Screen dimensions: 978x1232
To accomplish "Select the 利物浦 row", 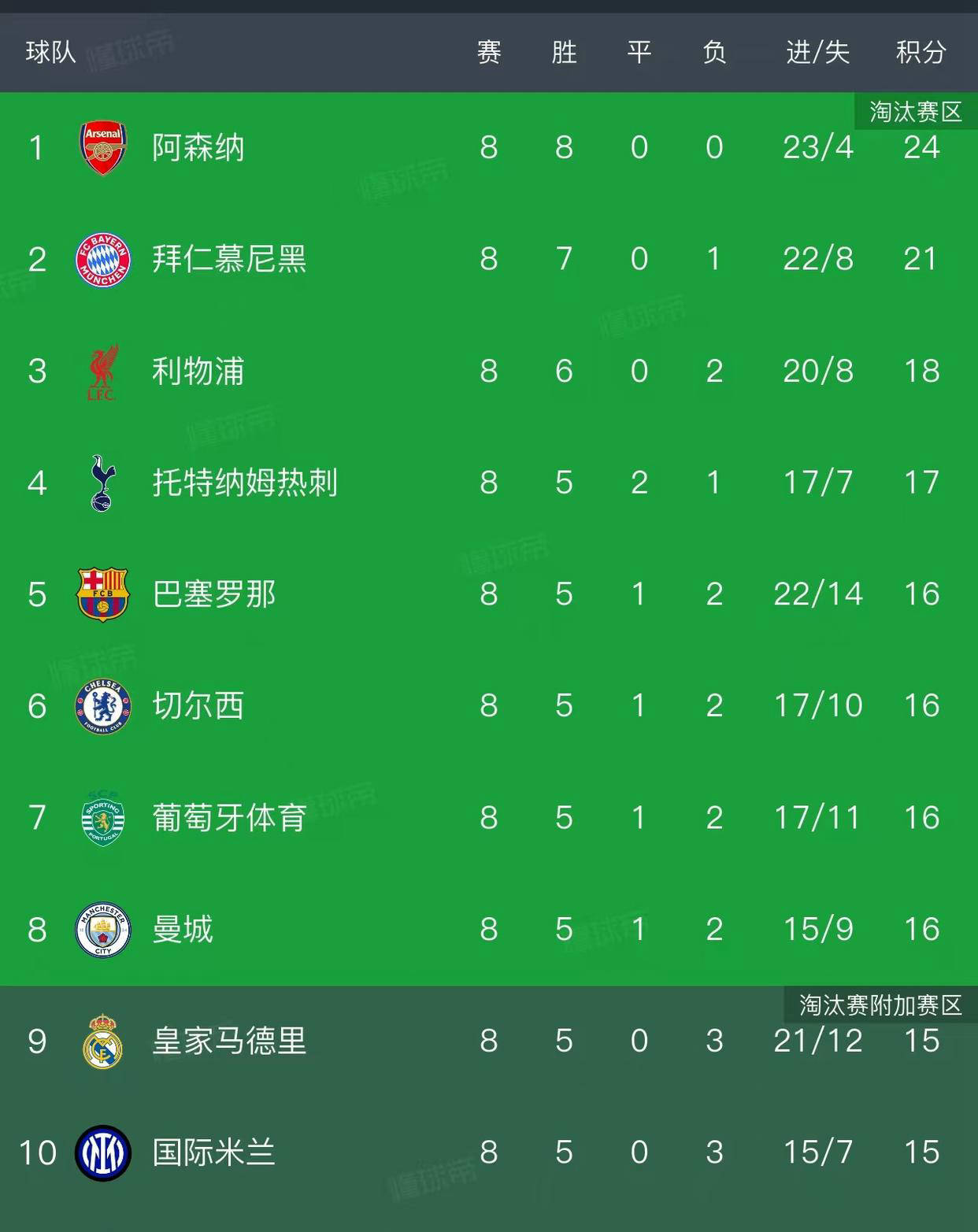I will click(x=198, y=371).
